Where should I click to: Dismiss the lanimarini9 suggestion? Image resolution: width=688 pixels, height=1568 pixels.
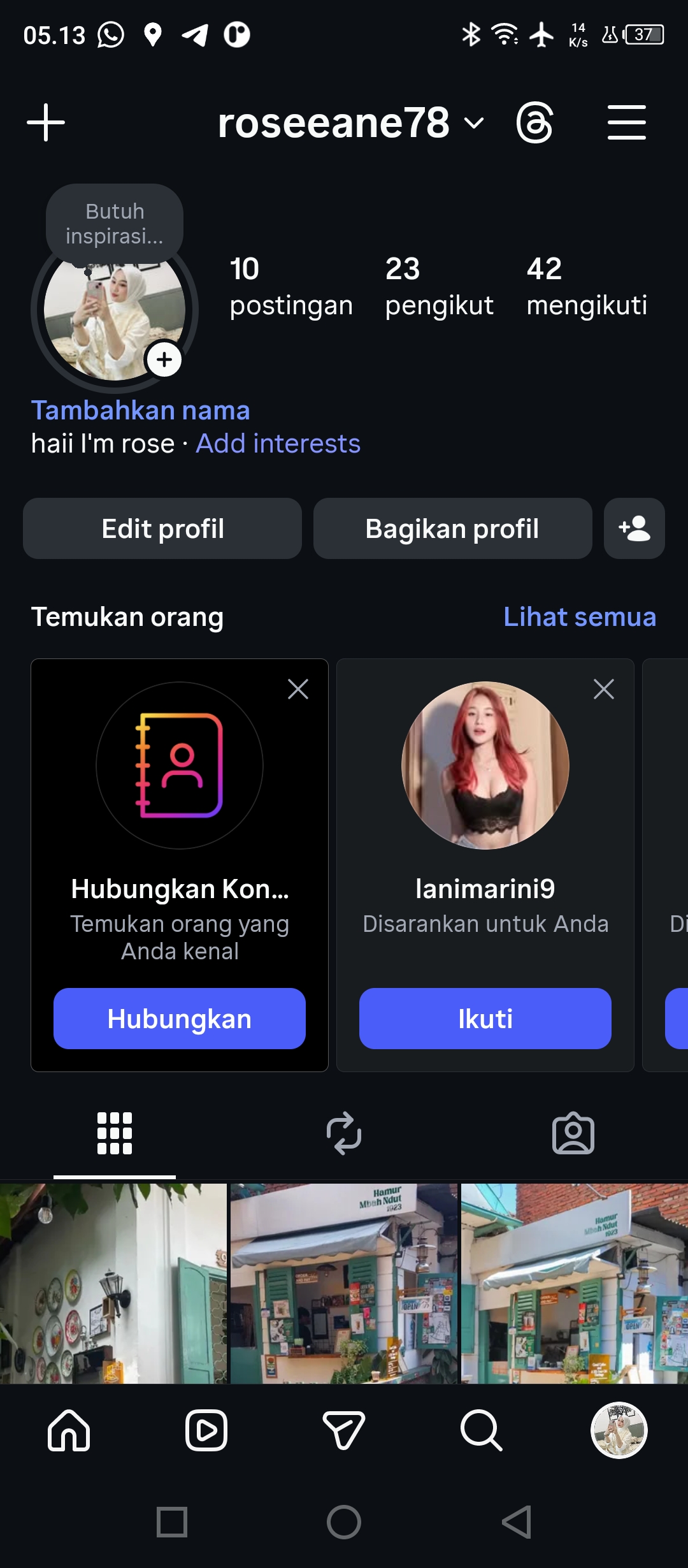[x=604, y=689]
